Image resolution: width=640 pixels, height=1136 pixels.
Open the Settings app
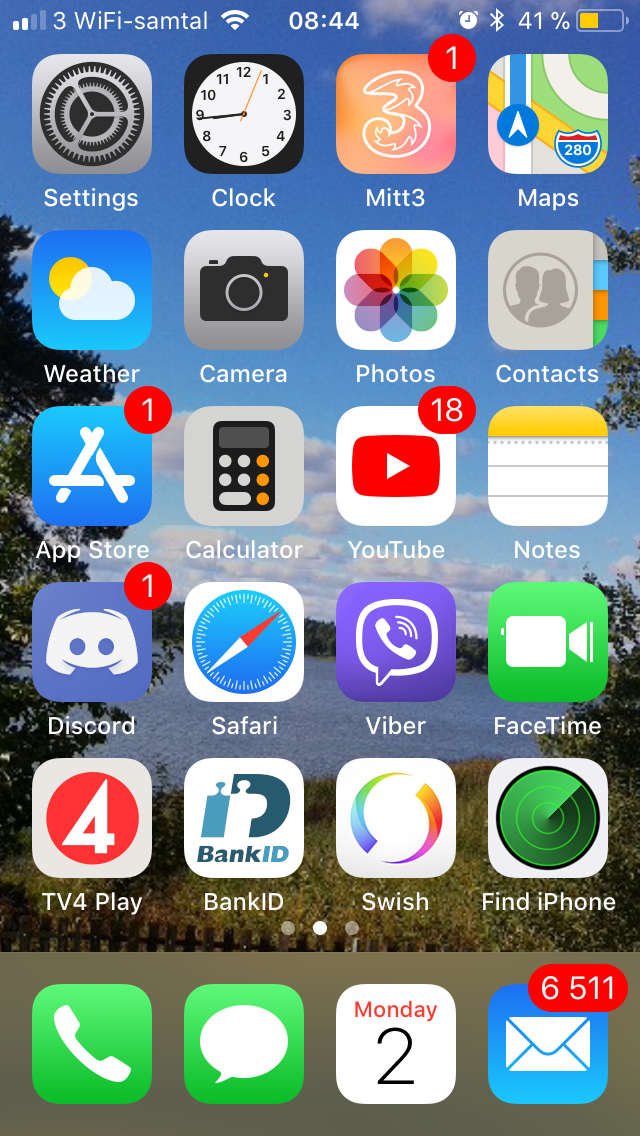pos(91,114)
